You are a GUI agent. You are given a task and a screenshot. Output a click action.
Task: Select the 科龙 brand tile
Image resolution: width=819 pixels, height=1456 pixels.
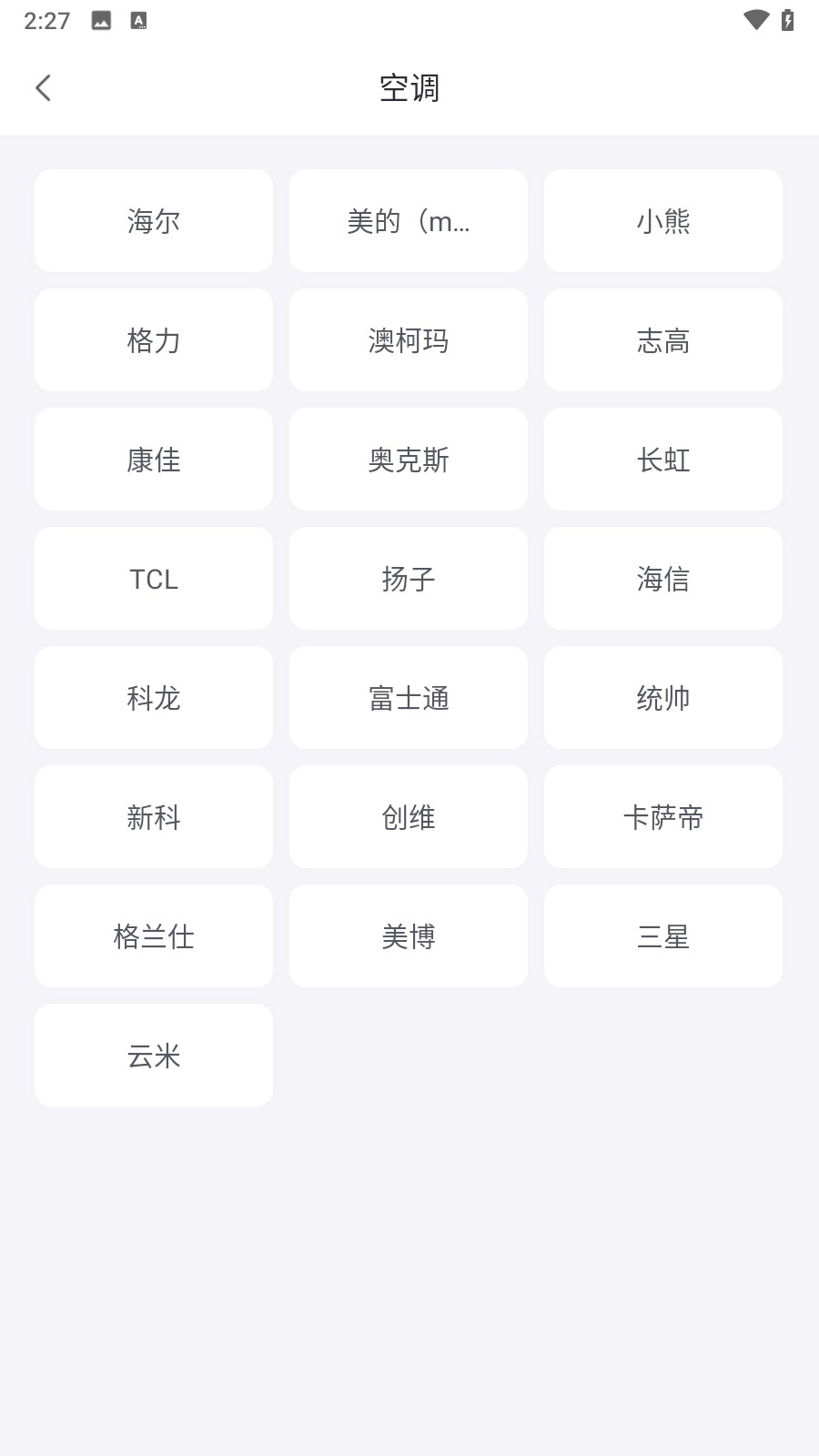pyautogui.click(x=154, y=698)
